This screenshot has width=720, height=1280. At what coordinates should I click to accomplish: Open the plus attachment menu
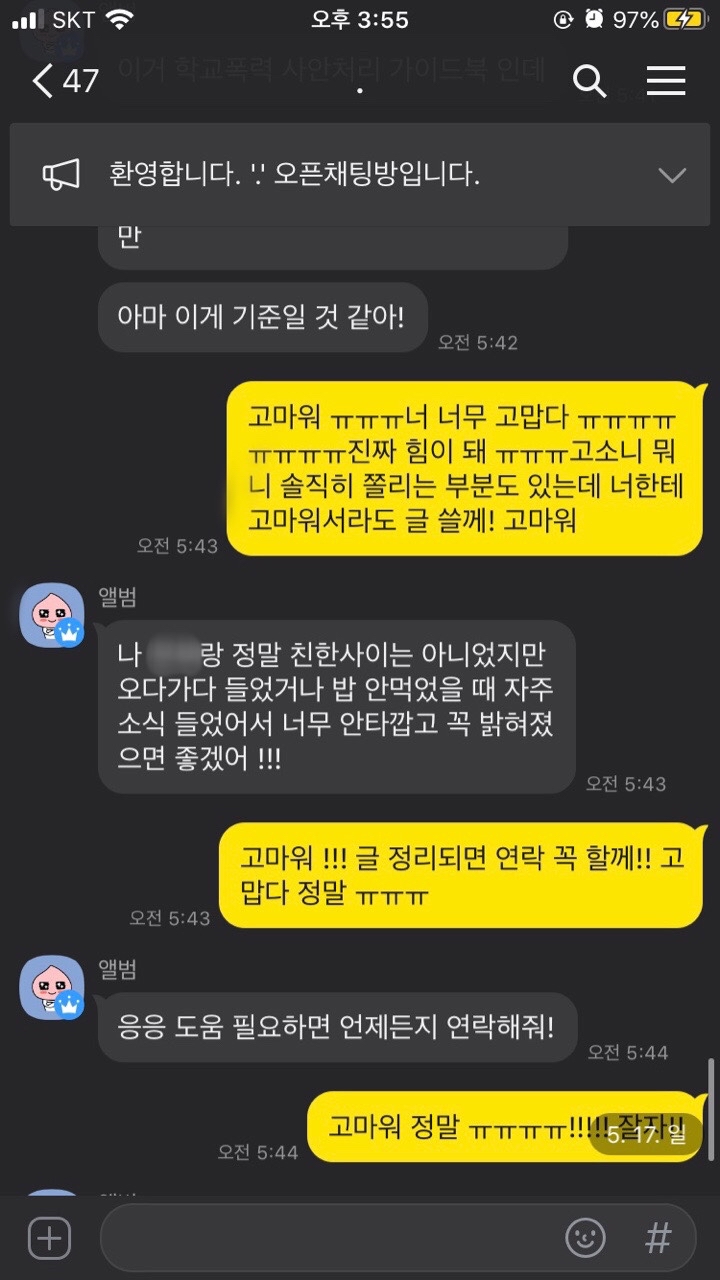(x=49, y=1238)
